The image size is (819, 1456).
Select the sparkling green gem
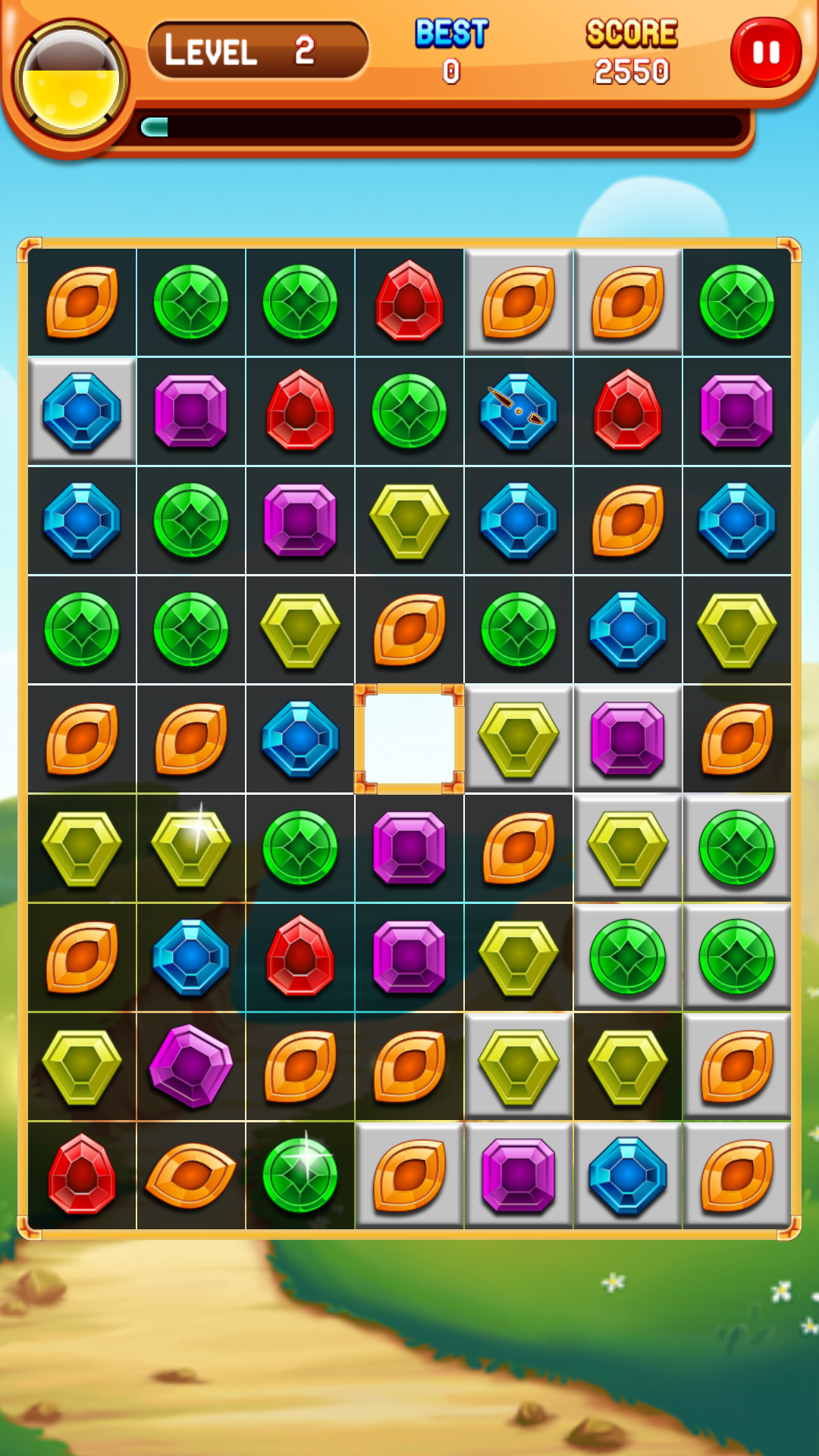click(x=300, y=1175)
